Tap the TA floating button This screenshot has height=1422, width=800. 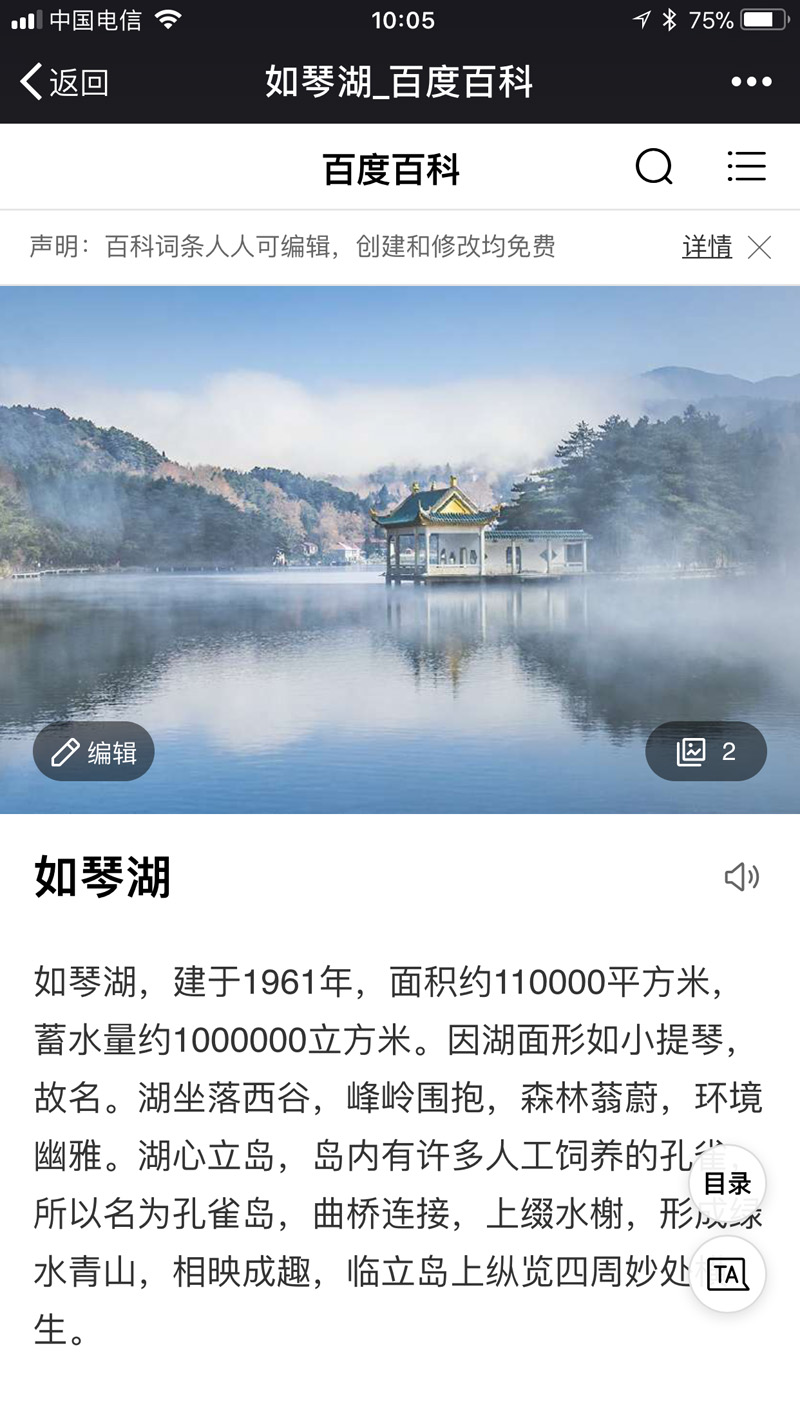click(x=727, y=1274)
